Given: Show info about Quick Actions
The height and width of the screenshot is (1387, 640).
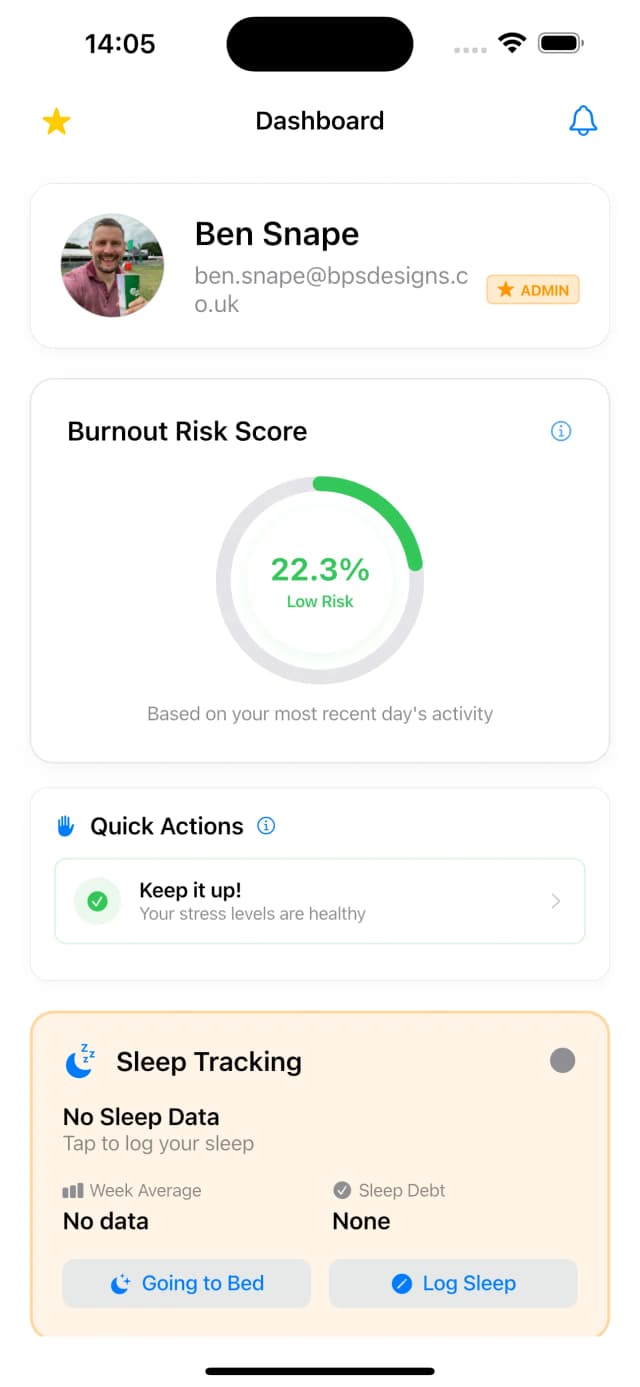Looking at the screenshot, I should [x=266, y=826].
